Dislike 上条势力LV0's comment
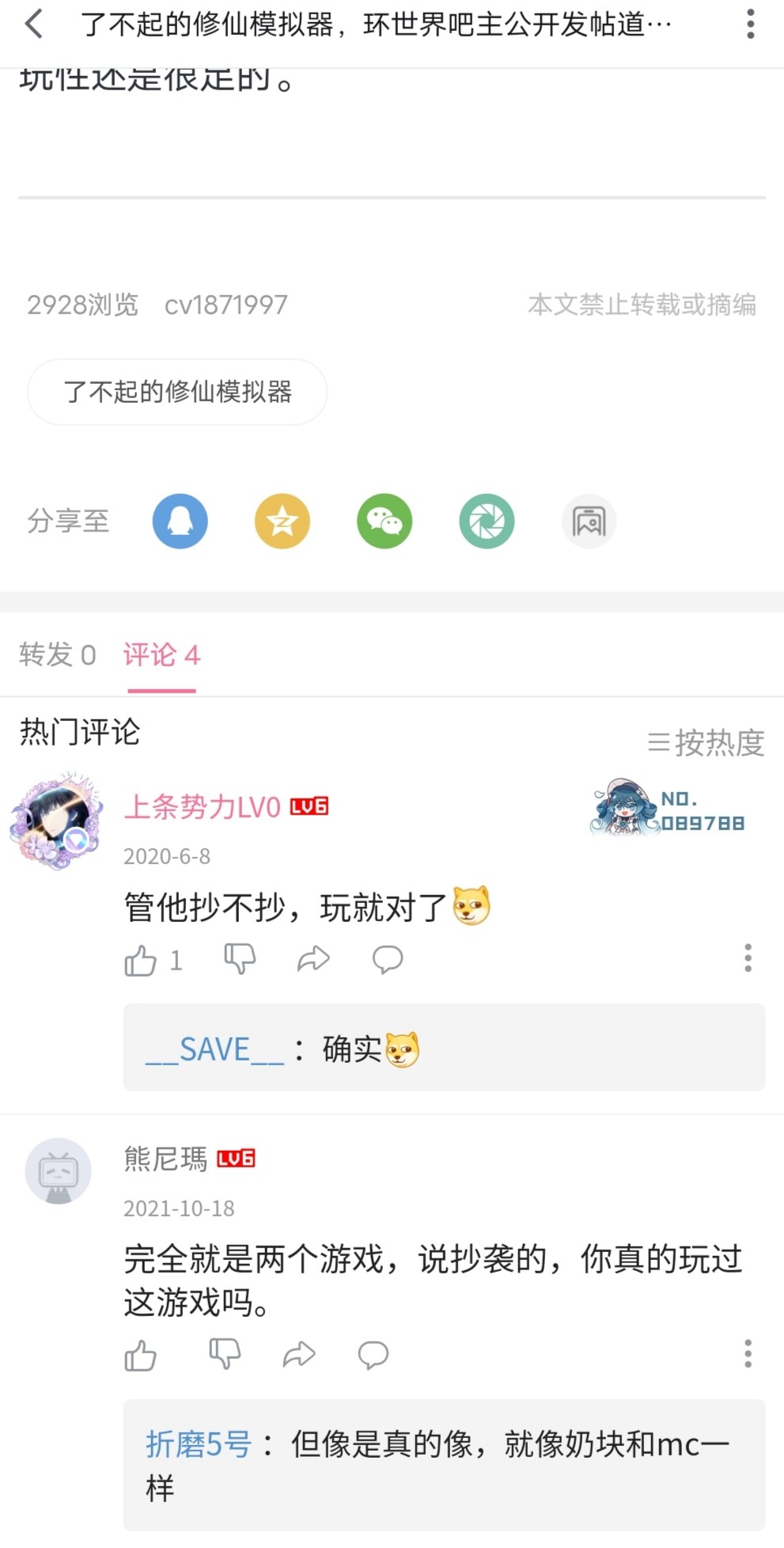Image resolution: width=784 pixels, height=1548 pixels. 240,959
